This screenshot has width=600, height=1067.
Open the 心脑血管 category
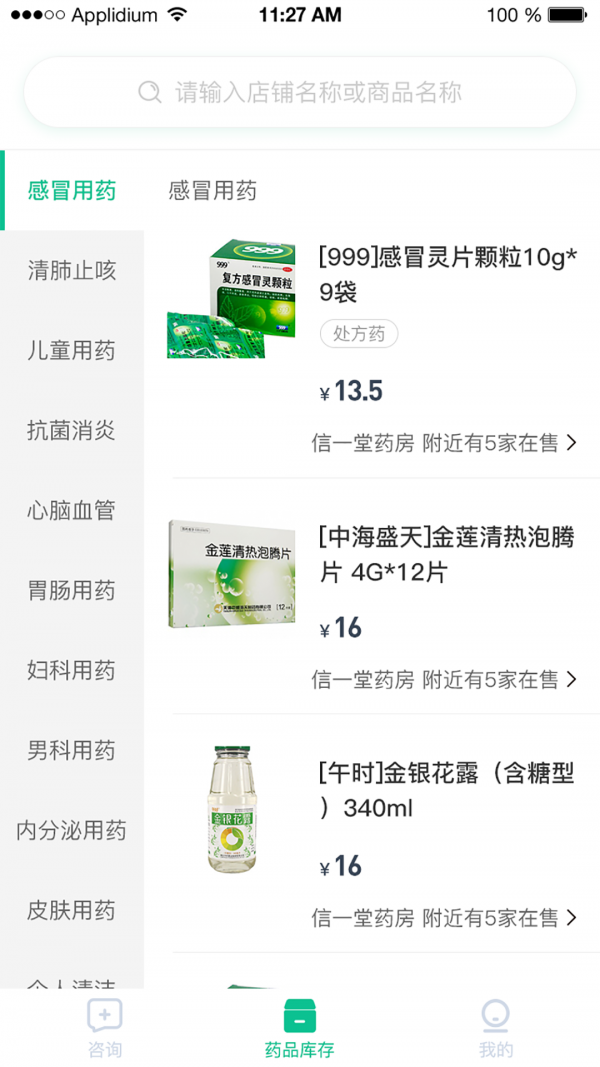click(72, 511)
